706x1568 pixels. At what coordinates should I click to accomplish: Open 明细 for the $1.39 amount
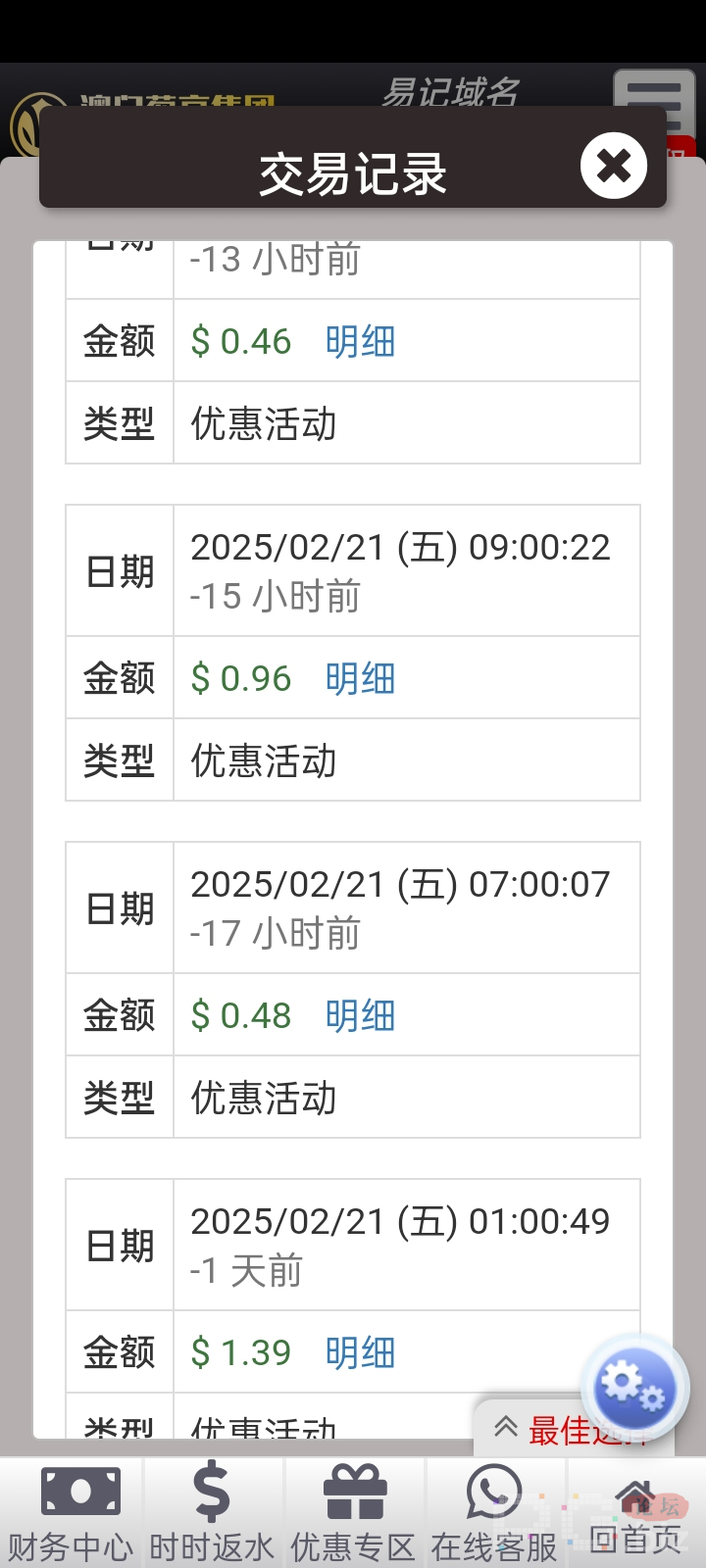pyautogui.click(x=360, y=1352)
